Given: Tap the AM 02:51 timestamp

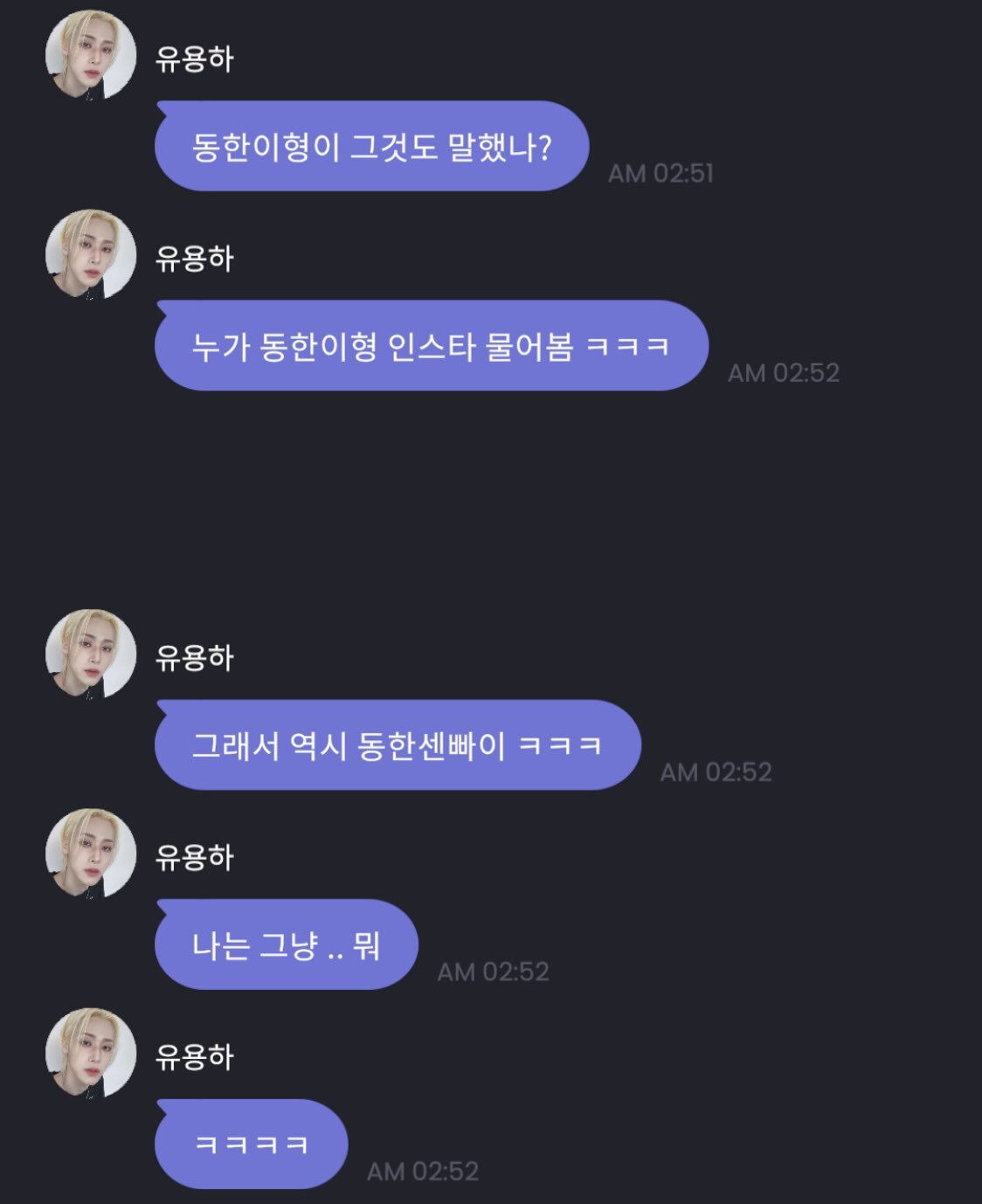Looking at the screenshot, I should click(662, 173).
